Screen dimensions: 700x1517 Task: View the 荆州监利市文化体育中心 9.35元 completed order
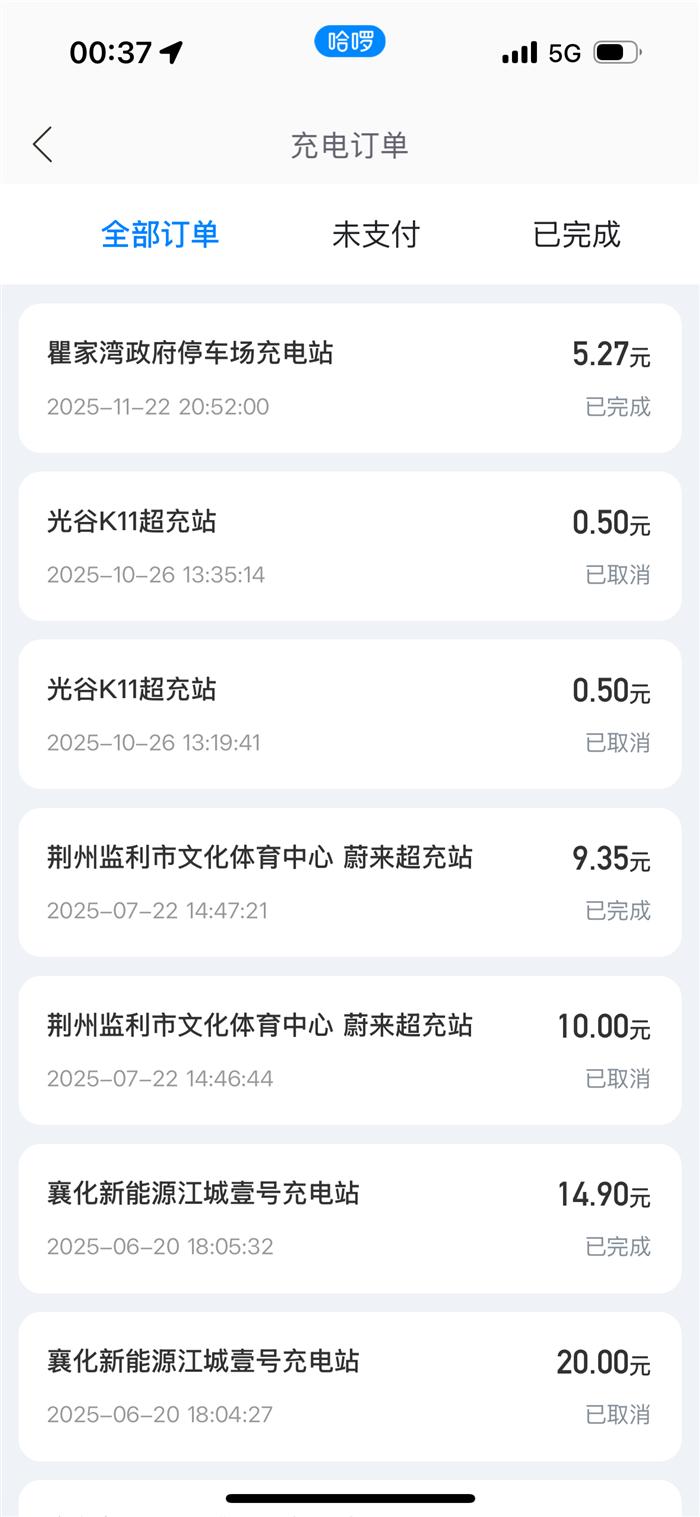pyautogui.click(x=350, y=882)
